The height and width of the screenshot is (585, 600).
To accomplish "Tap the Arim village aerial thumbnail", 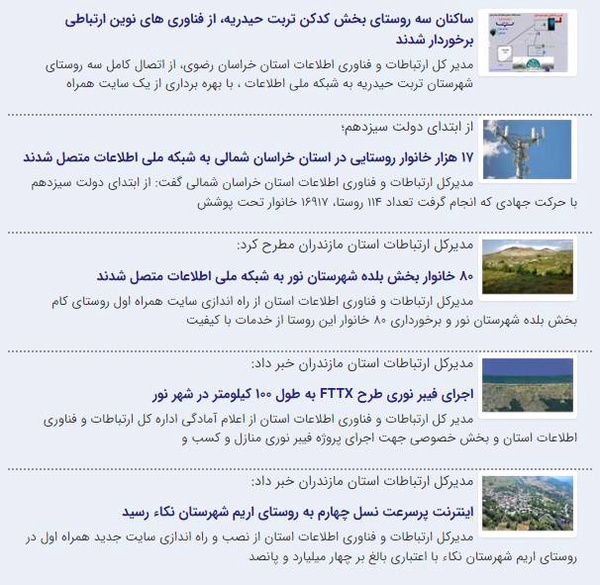I will click(527, 504).
